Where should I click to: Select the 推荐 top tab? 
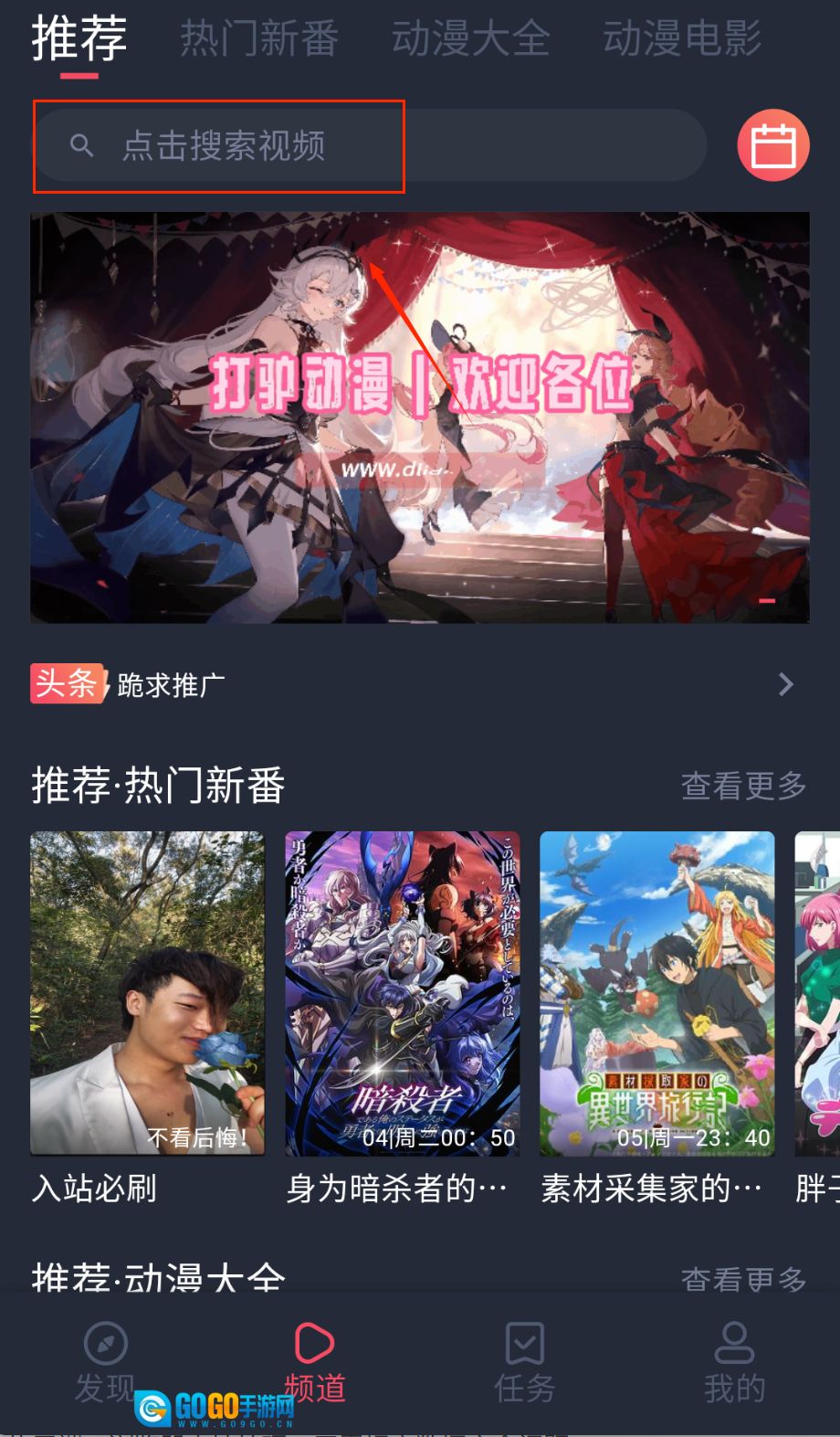click(x=79, y=38)
